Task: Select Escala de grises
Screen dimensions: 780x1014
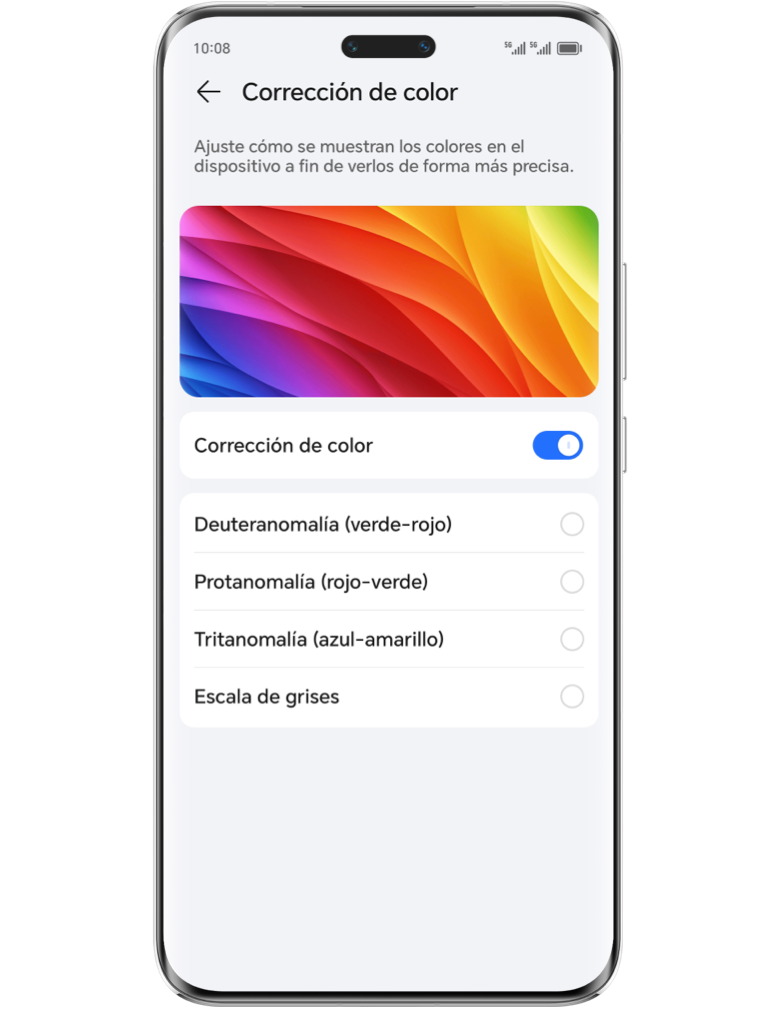Action: (571, 697)
